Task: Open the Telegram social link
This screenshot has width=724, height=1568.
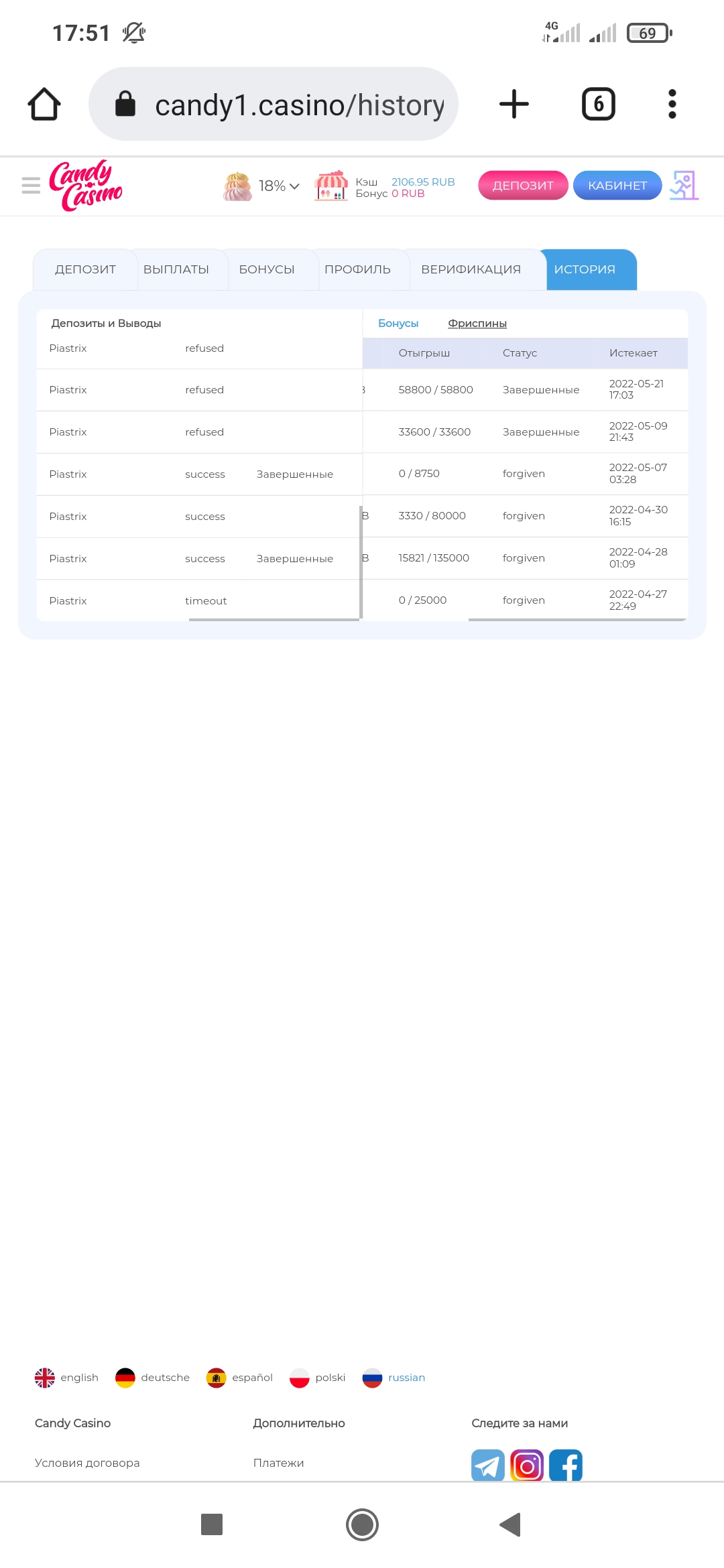Action: point(488,1465)
